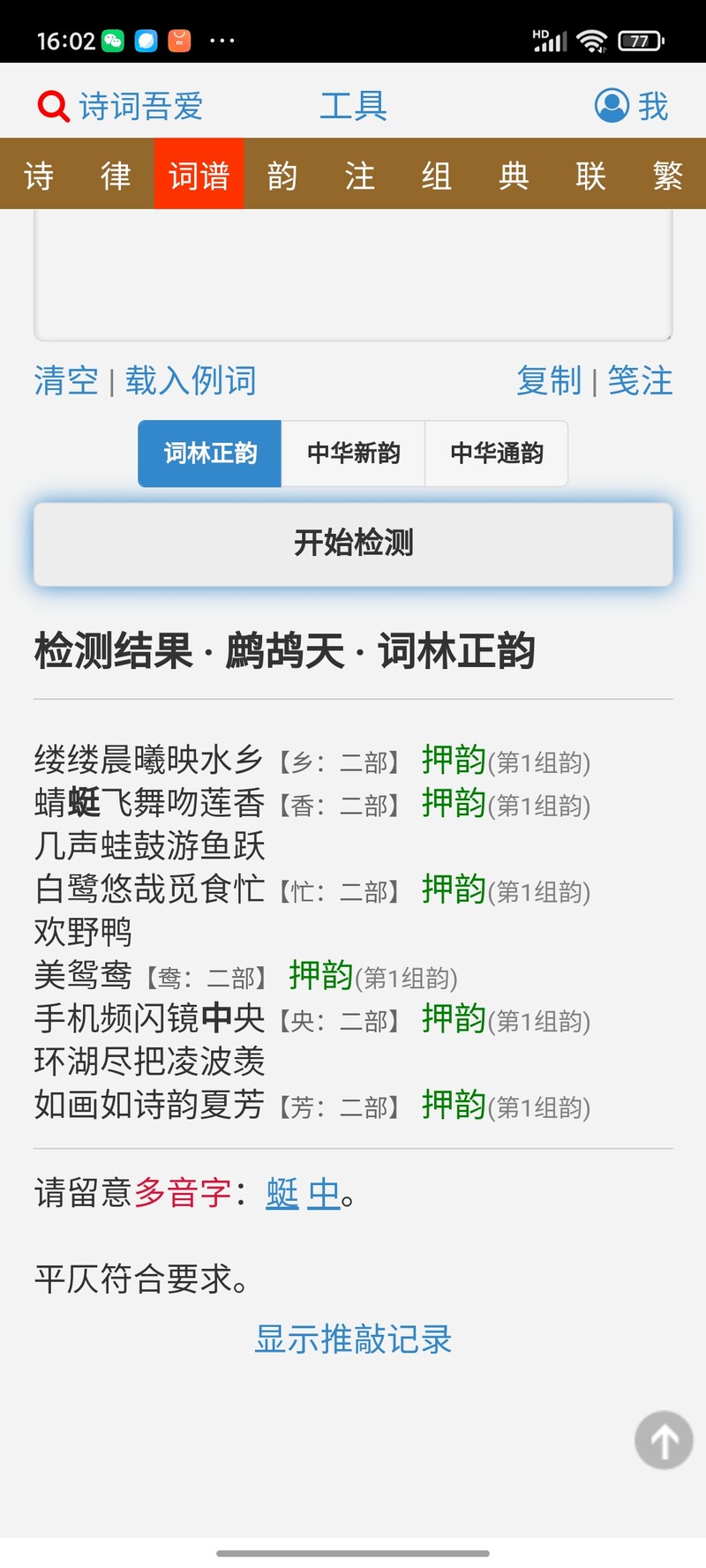Open the 联 tab
Image resolution: width=706 pixels, height=1568 pixels.
tap(590, 175)
